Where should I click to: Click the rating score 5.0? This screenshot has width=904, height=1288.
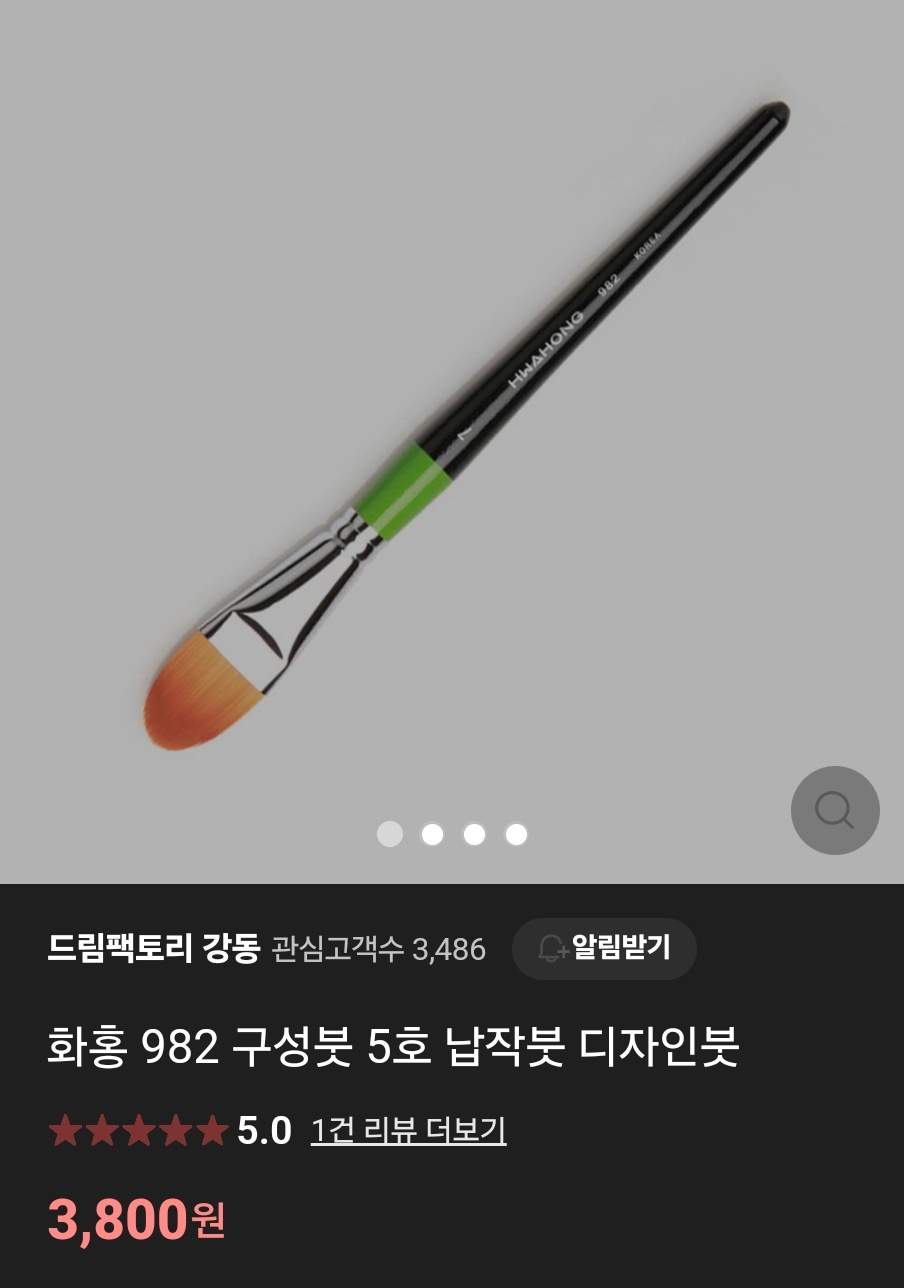click(264, 1130)
